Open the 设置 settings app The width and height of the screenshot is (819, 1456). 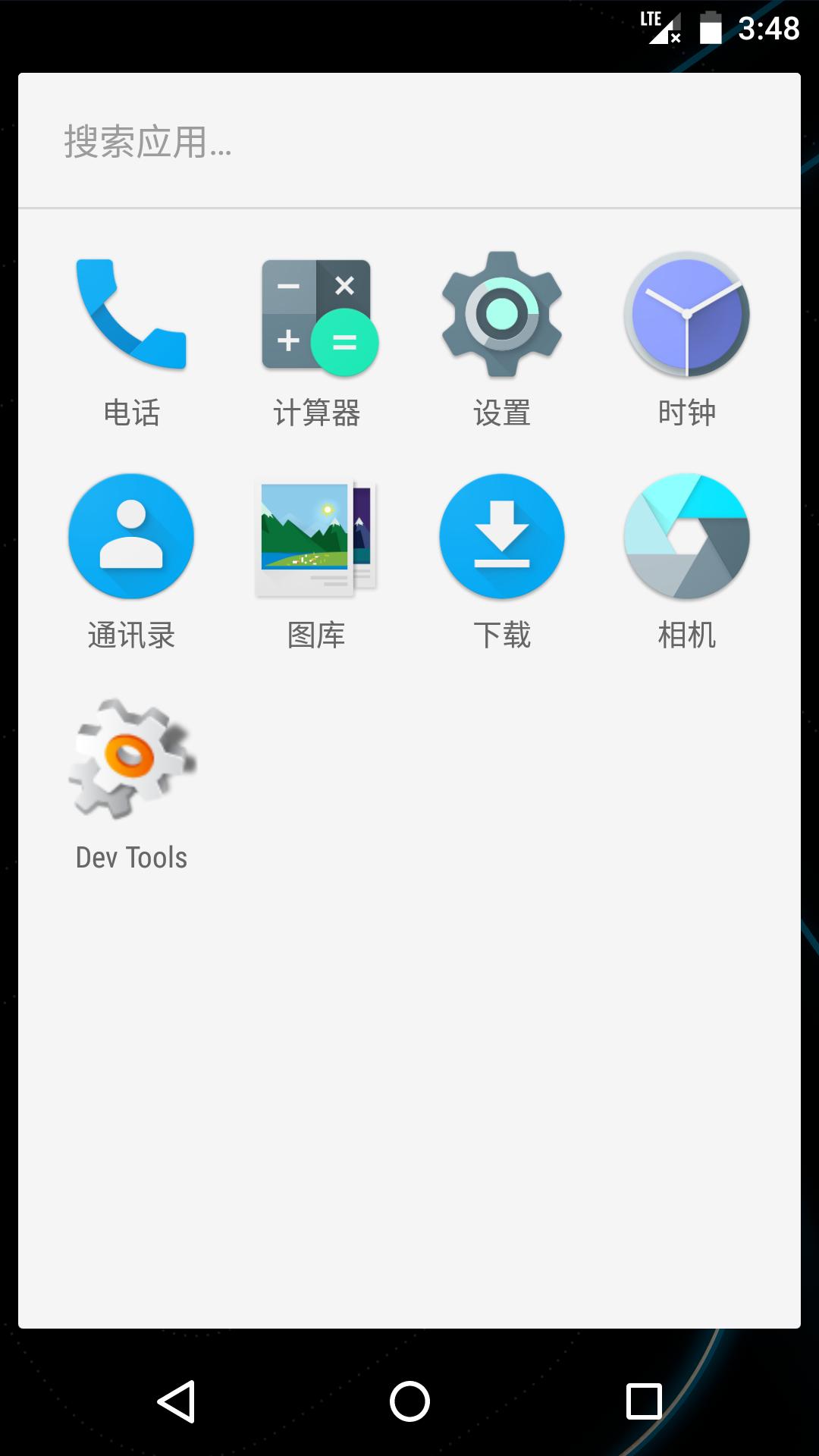pyautogui.click(x=503, y=315)
